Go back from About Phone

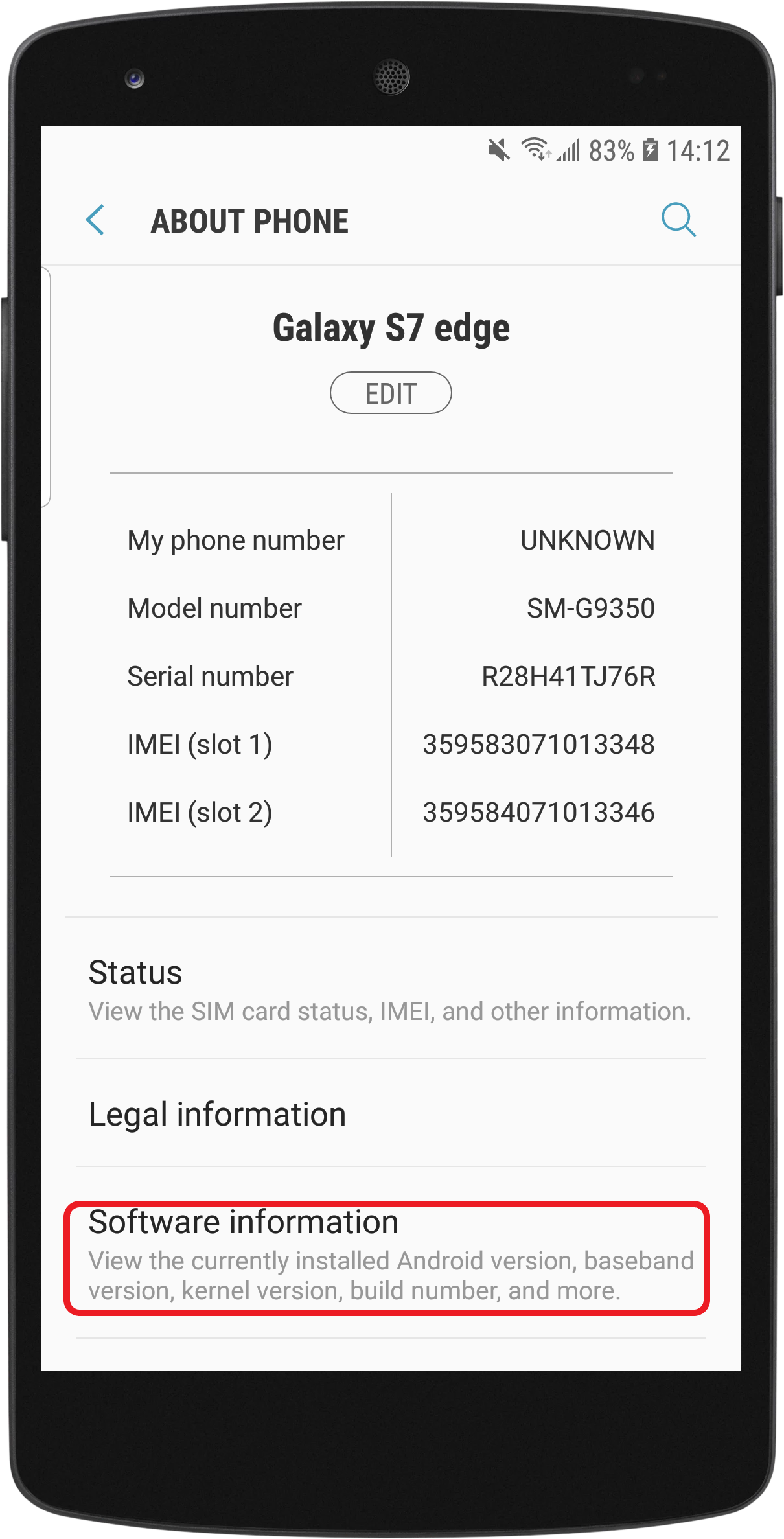click(95, 220)
